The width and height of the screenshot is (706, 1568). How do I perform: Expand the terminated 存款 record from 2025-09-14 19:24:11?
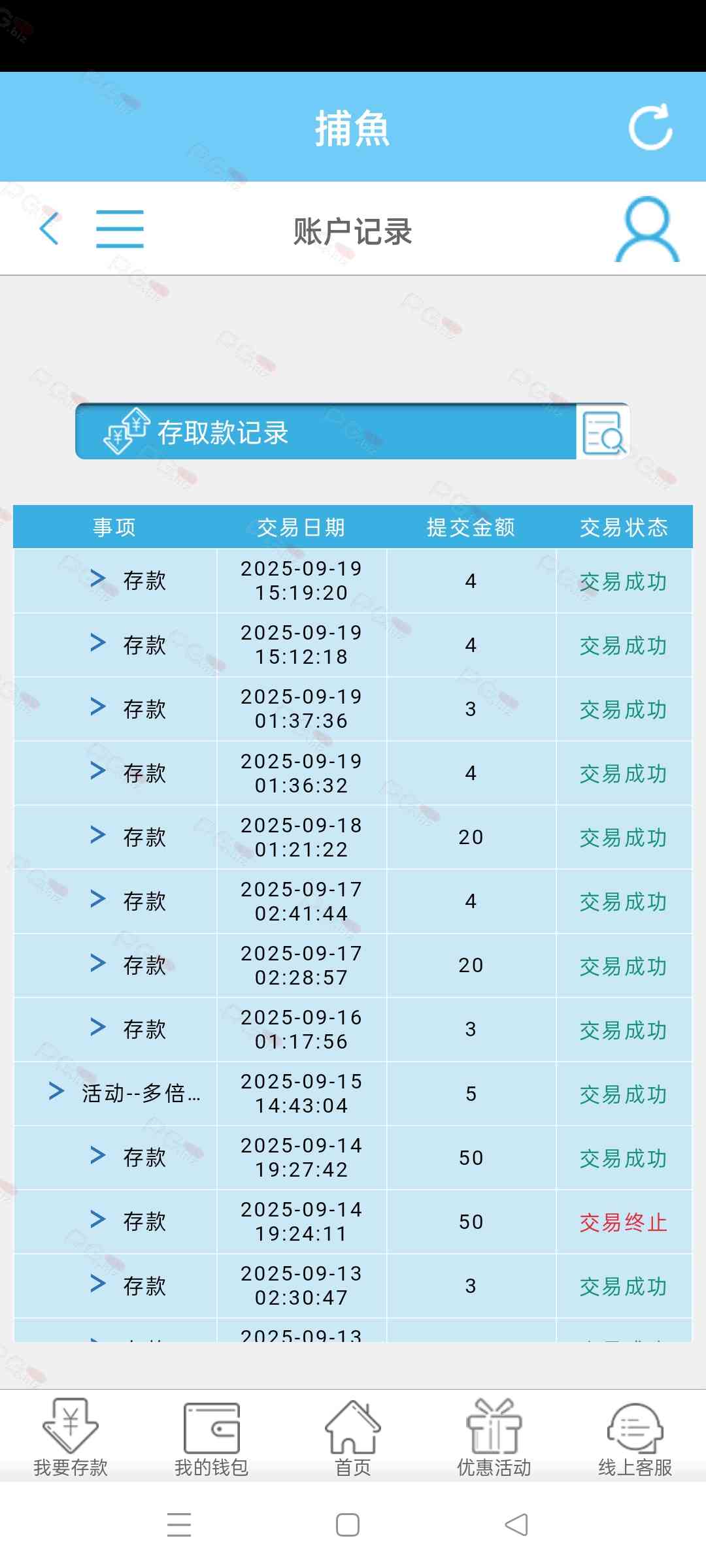click(x=98, y=1219)
